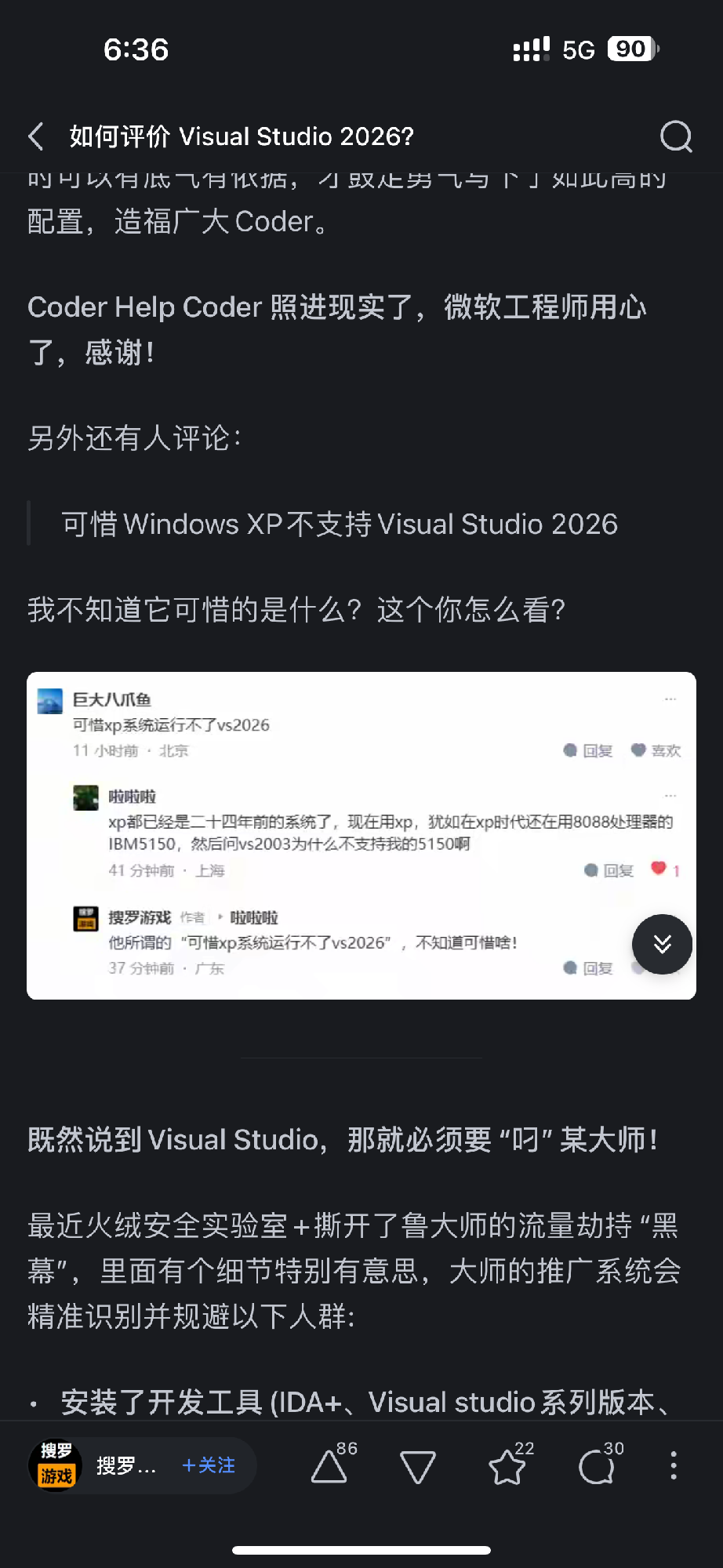Tap the double-chevron jump-down button

tap(662, 944)
